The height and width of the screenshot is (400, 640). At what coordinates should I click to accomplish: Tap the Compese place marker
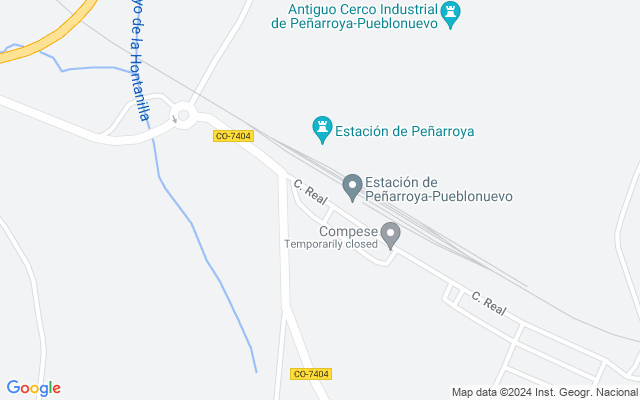(x=391, y=235)
